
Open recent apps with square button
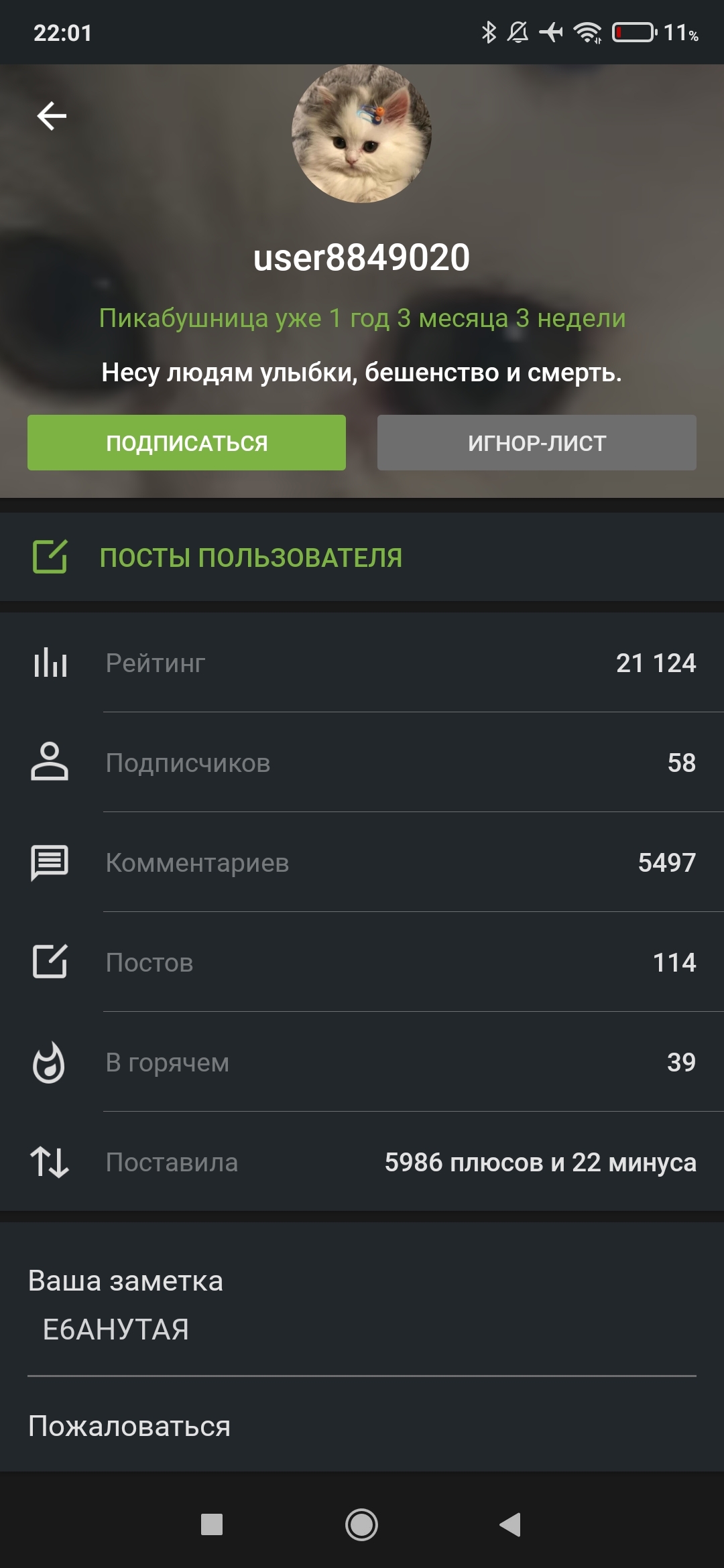tap(212, 1525)
